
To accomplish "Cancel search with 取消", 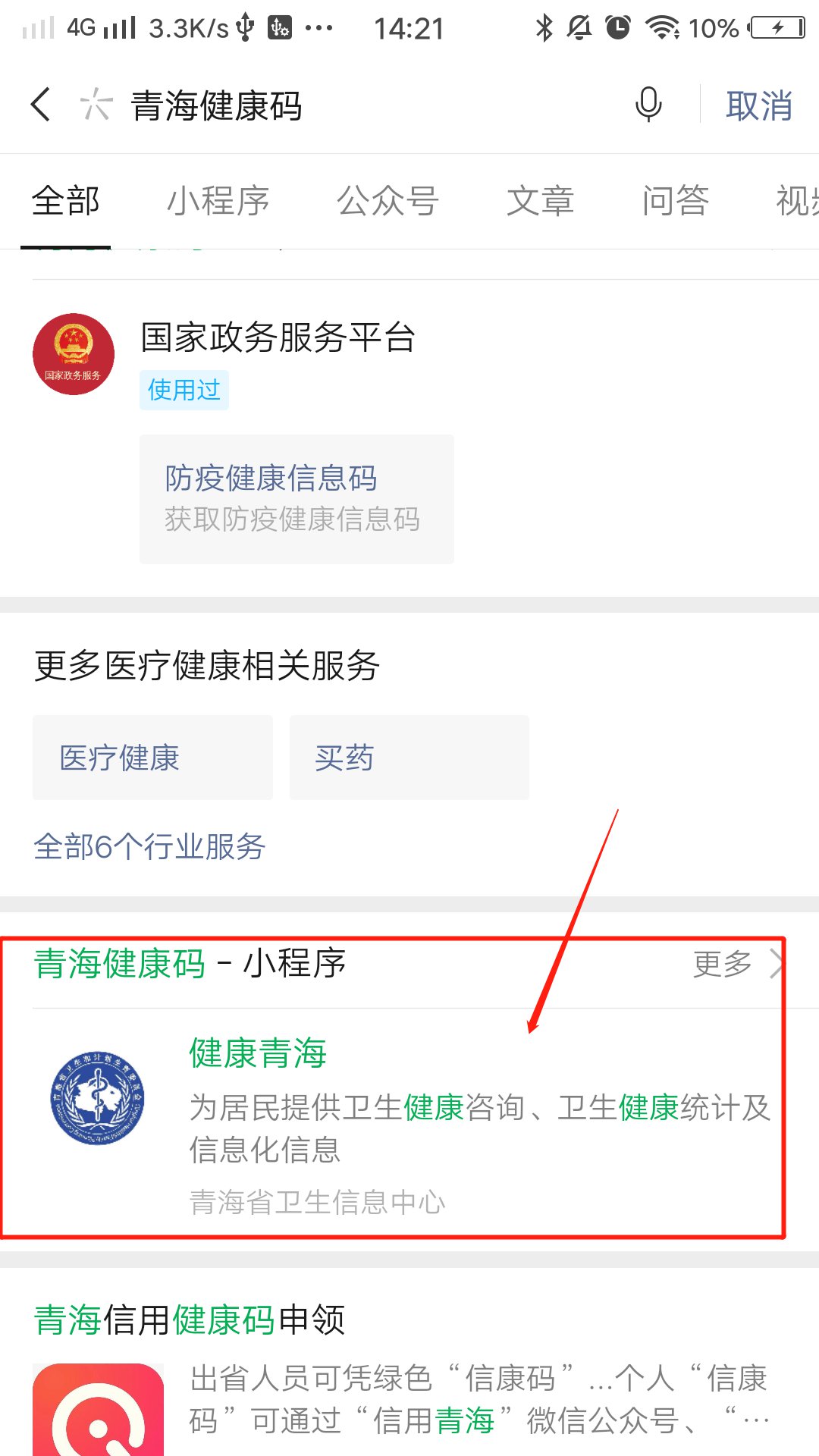I will pyautogui.click(x=758, y=105).
